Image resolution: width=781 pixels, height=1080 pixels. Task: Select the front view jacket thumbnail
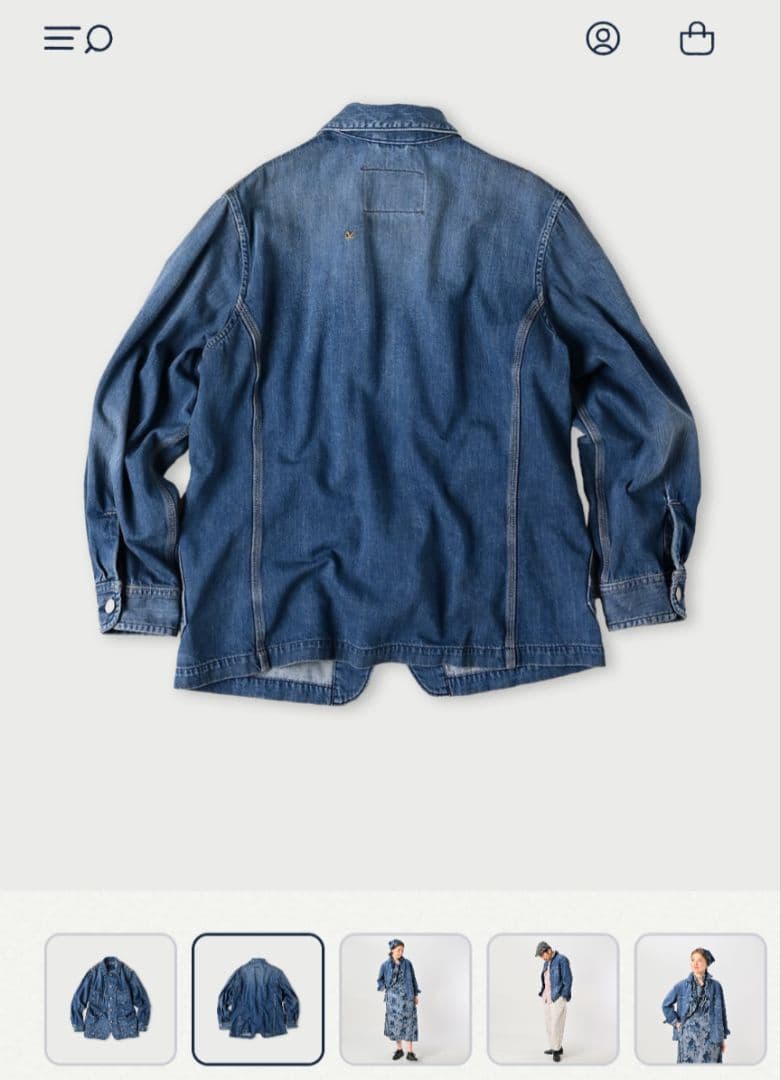click(x=111, y=998)
